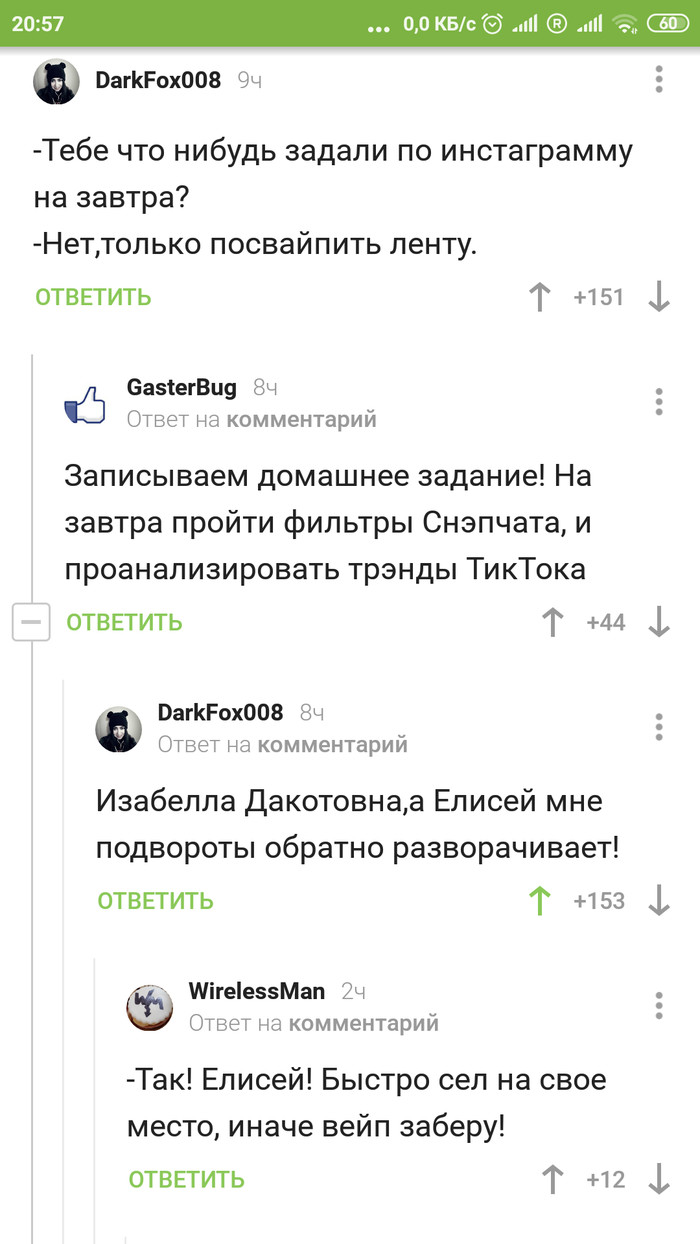Open WirelessMan's avatar
Screen dimensions: 700x1244
click(x=150, y=1006)
